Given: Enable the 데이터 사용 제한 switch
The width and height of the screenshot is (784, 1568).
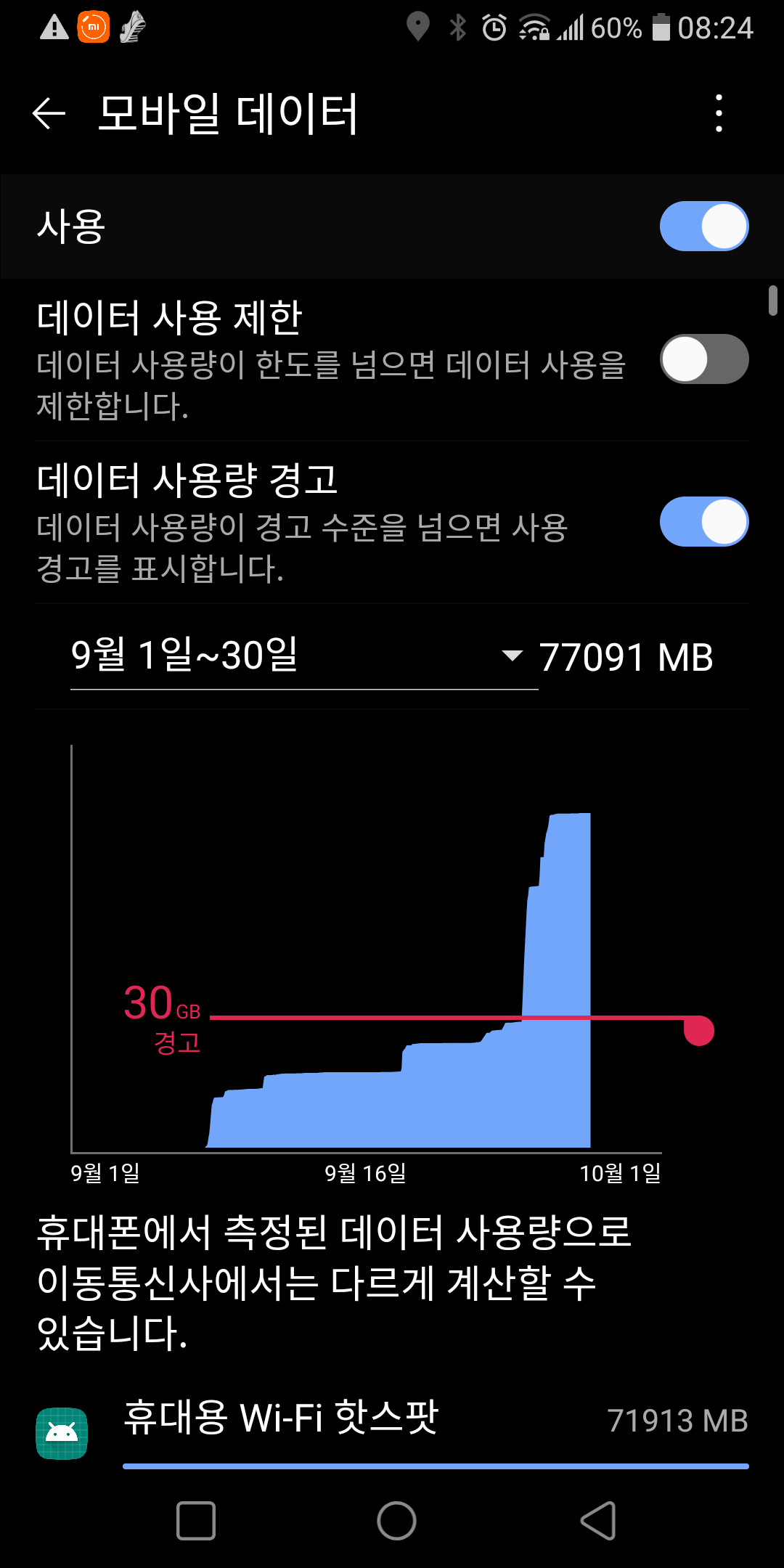Looking at the screenshot, I should [x=703, y=359].
